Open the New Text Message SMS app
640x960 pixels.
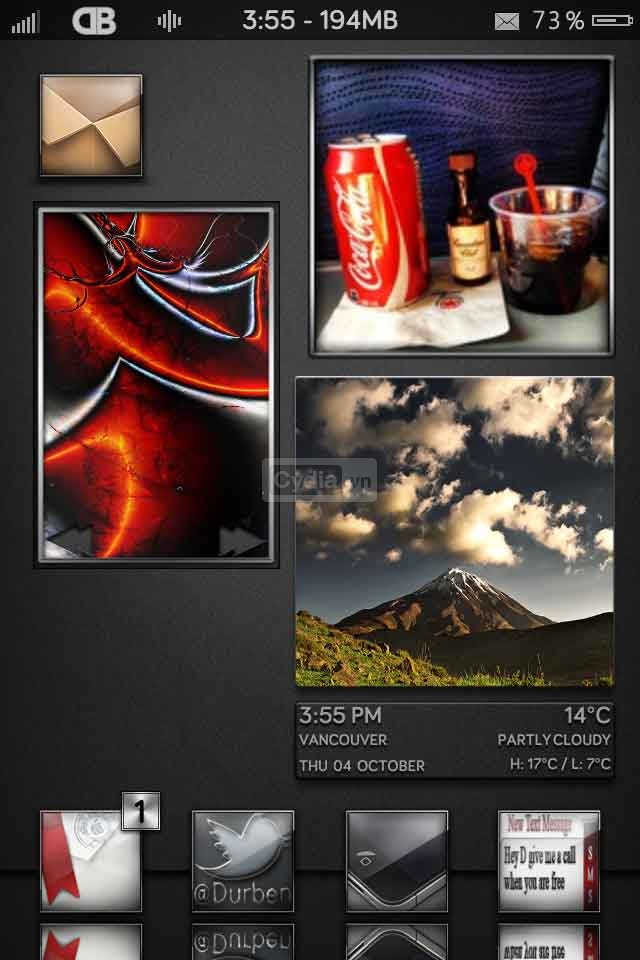pyautogui.click(x=549, y=860)
